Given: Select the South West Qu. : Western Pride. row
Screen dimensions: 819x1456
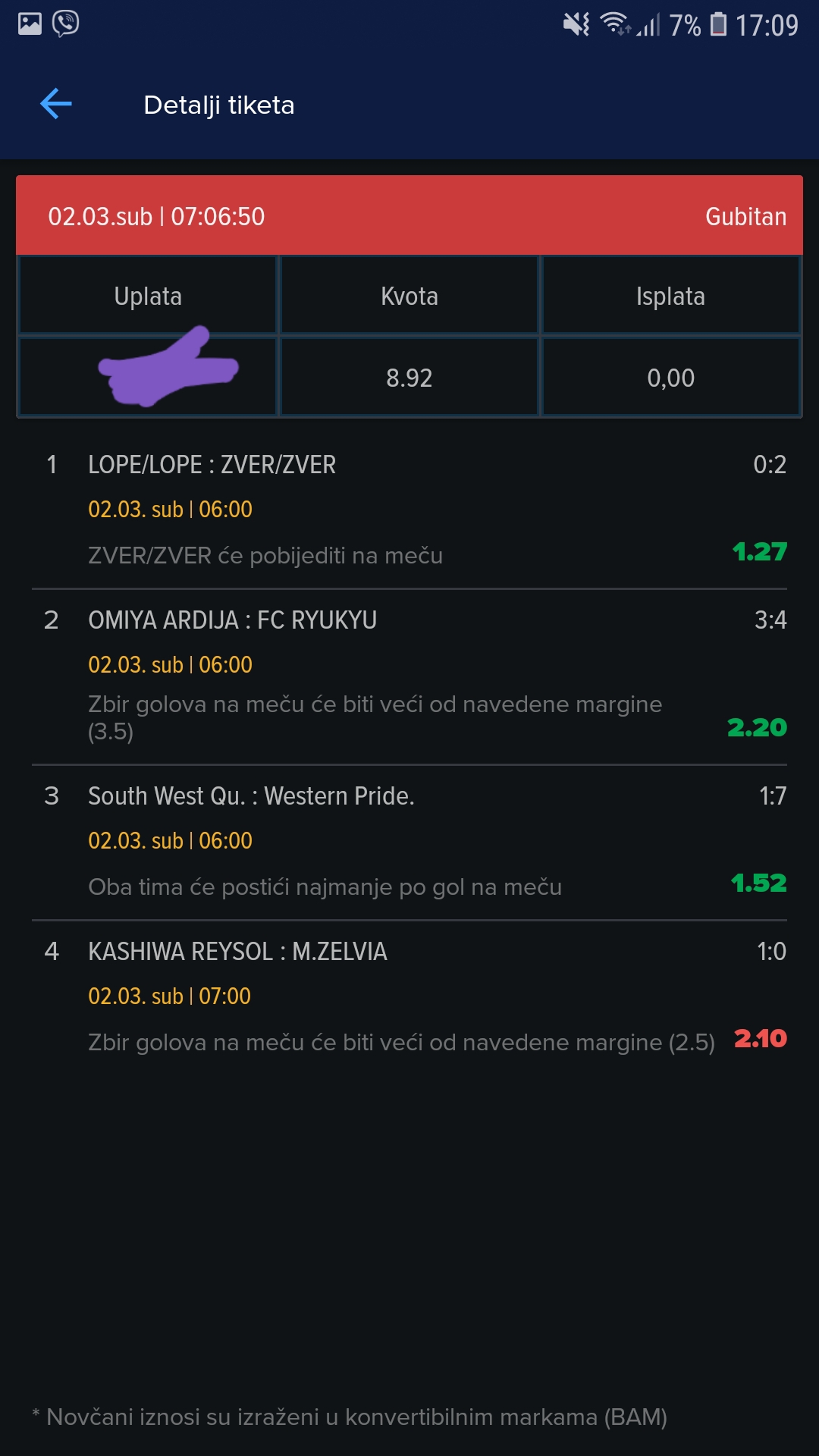Looking at the screenshot, I should [409, 843].
